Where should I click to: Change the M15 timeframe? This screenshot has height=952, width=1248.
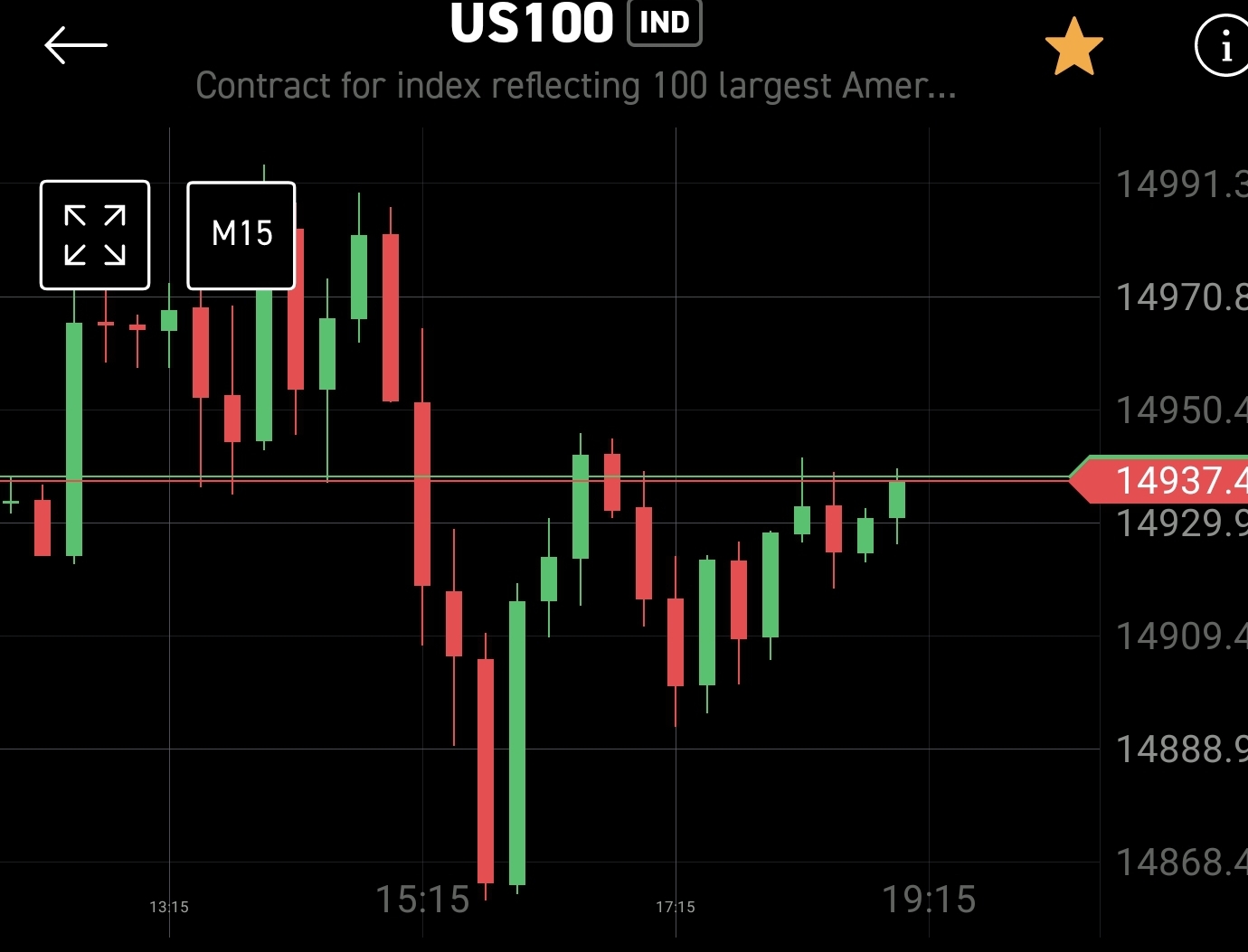click(x=241, y=235)
